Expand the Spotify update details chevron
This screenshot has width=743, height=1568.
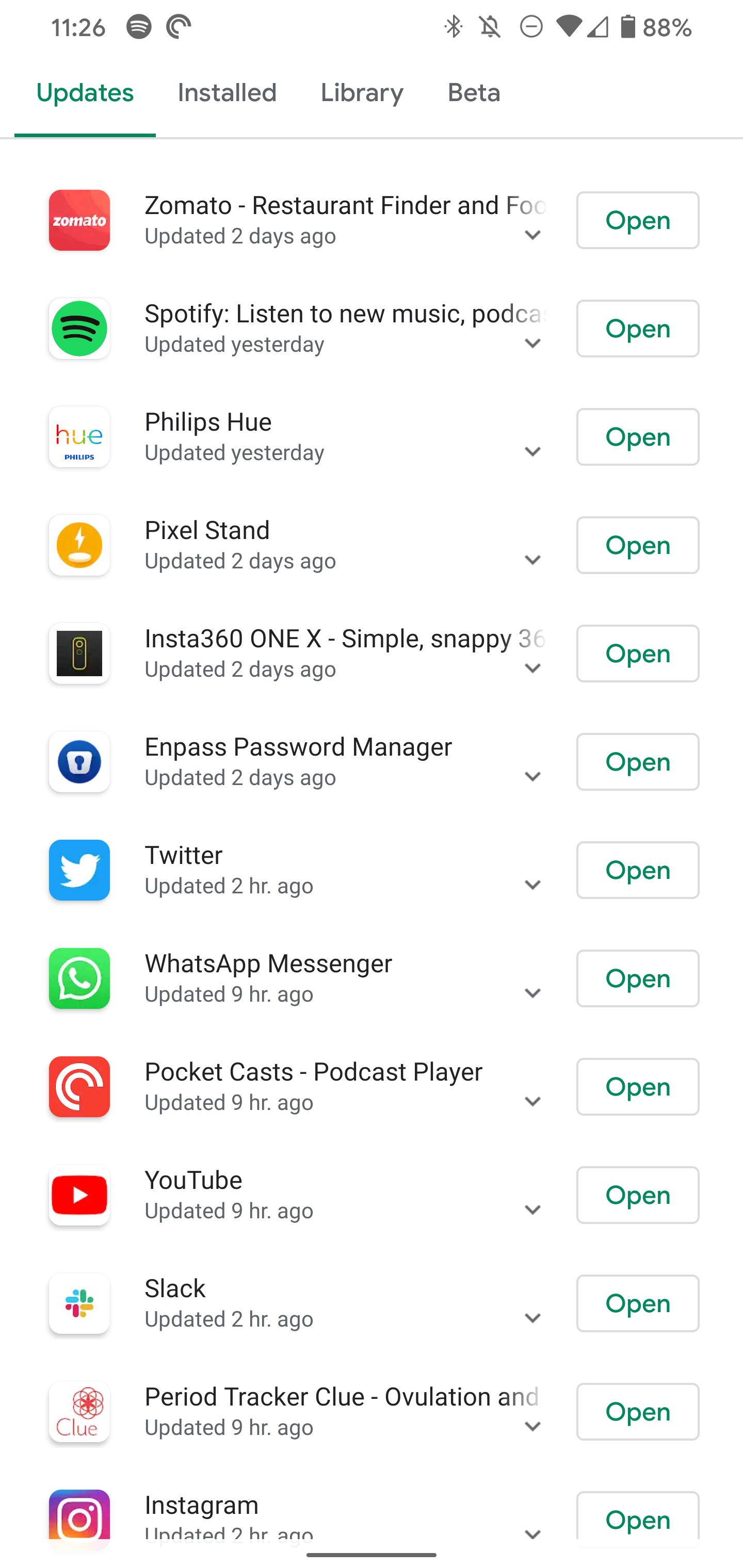[532, 344]
